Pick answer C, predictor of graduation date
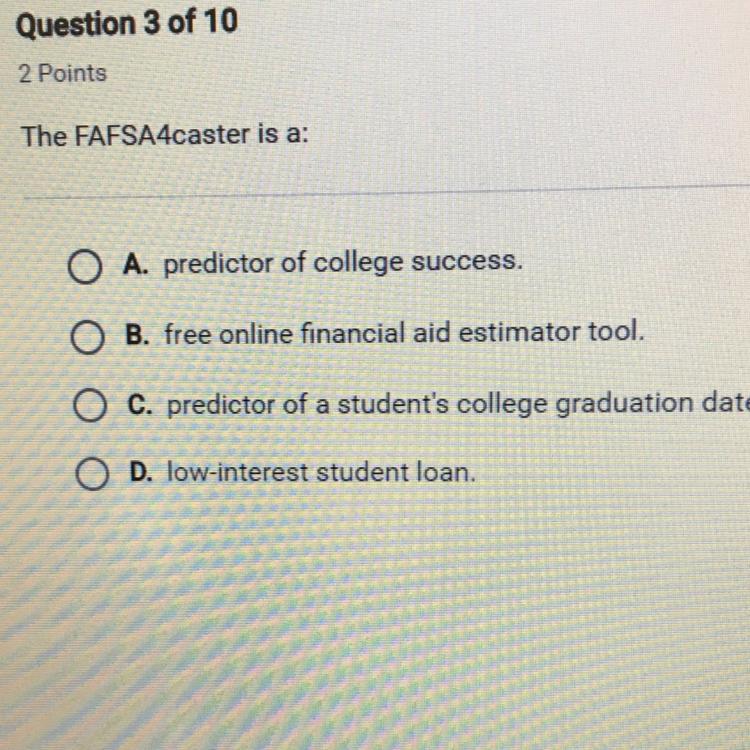This screenshot has width=750, height=750. click(90, 406)
